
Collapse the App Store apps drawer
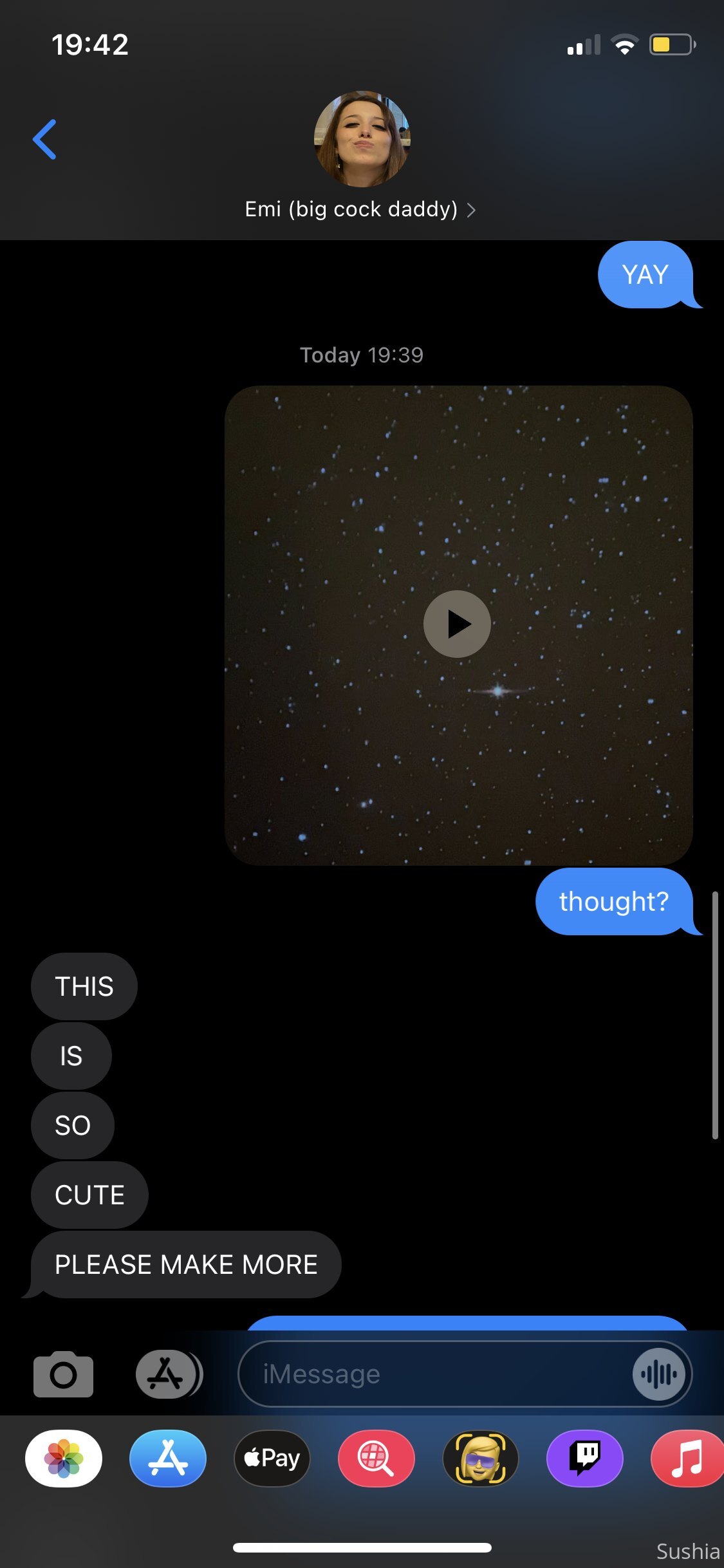[169, 1374]
